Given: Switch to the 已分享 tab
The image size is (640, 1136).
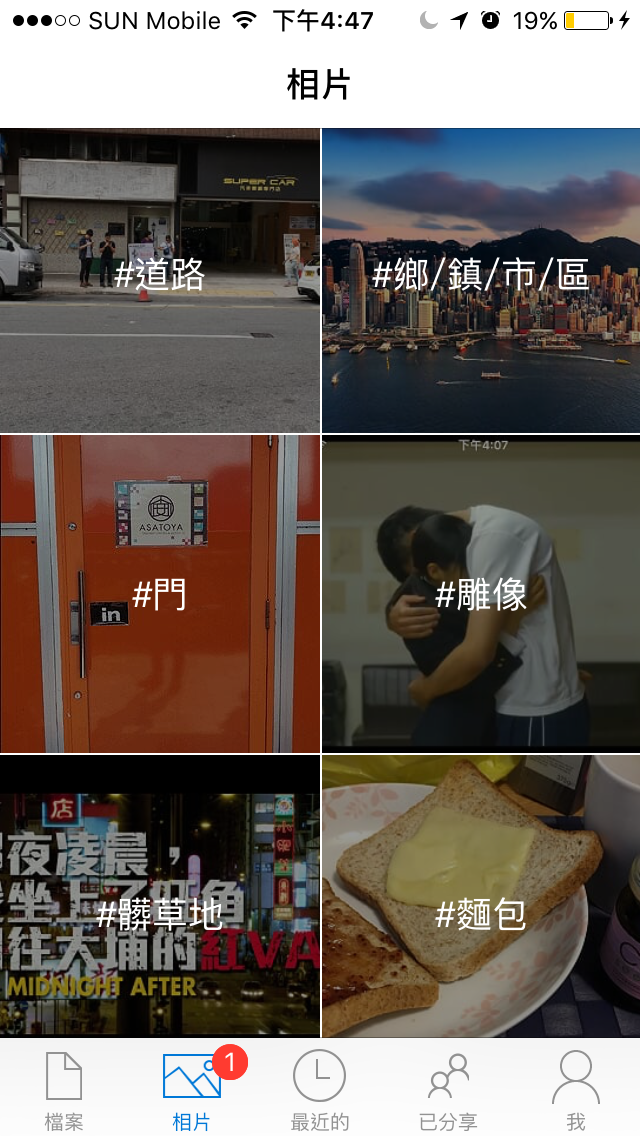Looking at the screenshot, I should coord(448,1089).
